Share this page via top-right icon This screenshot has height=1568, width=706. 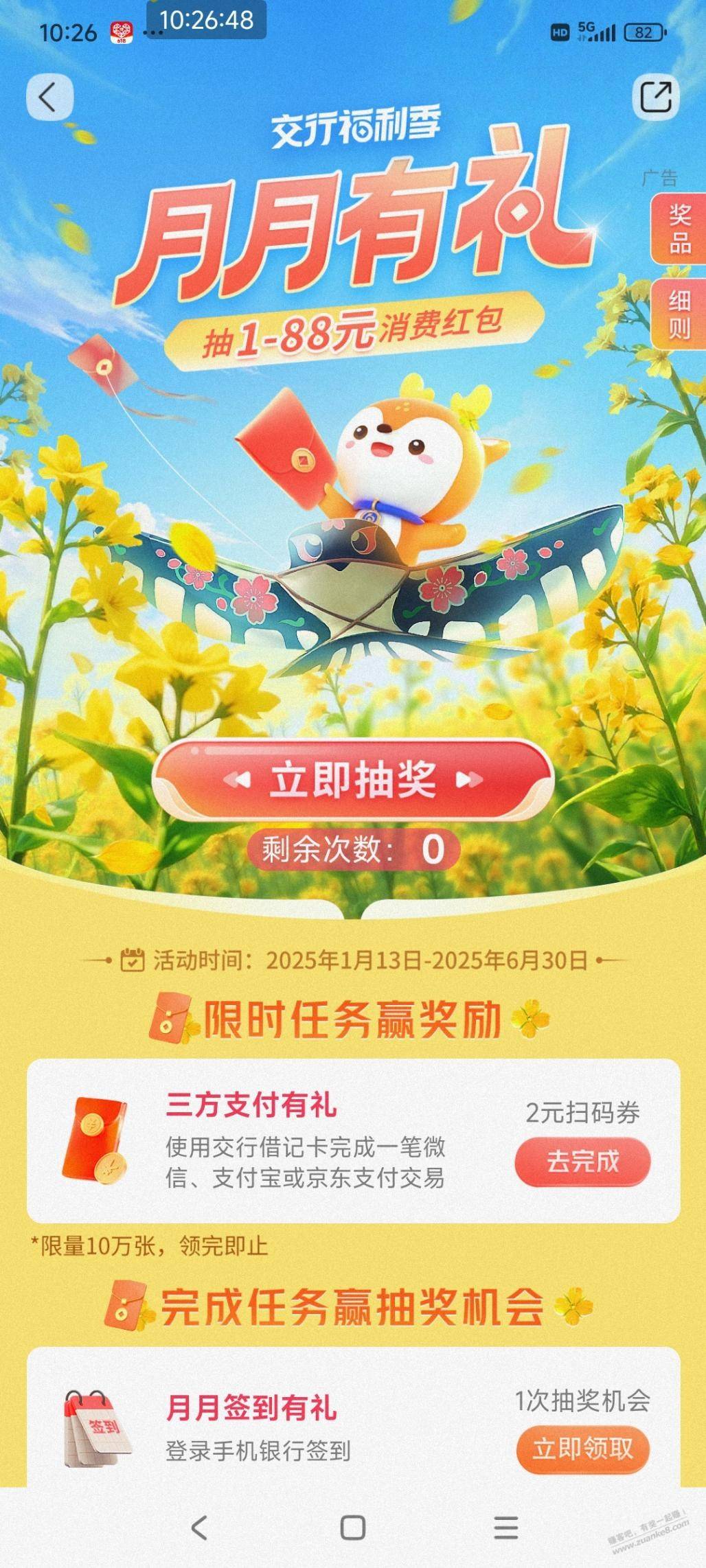(x=655, y=97)
